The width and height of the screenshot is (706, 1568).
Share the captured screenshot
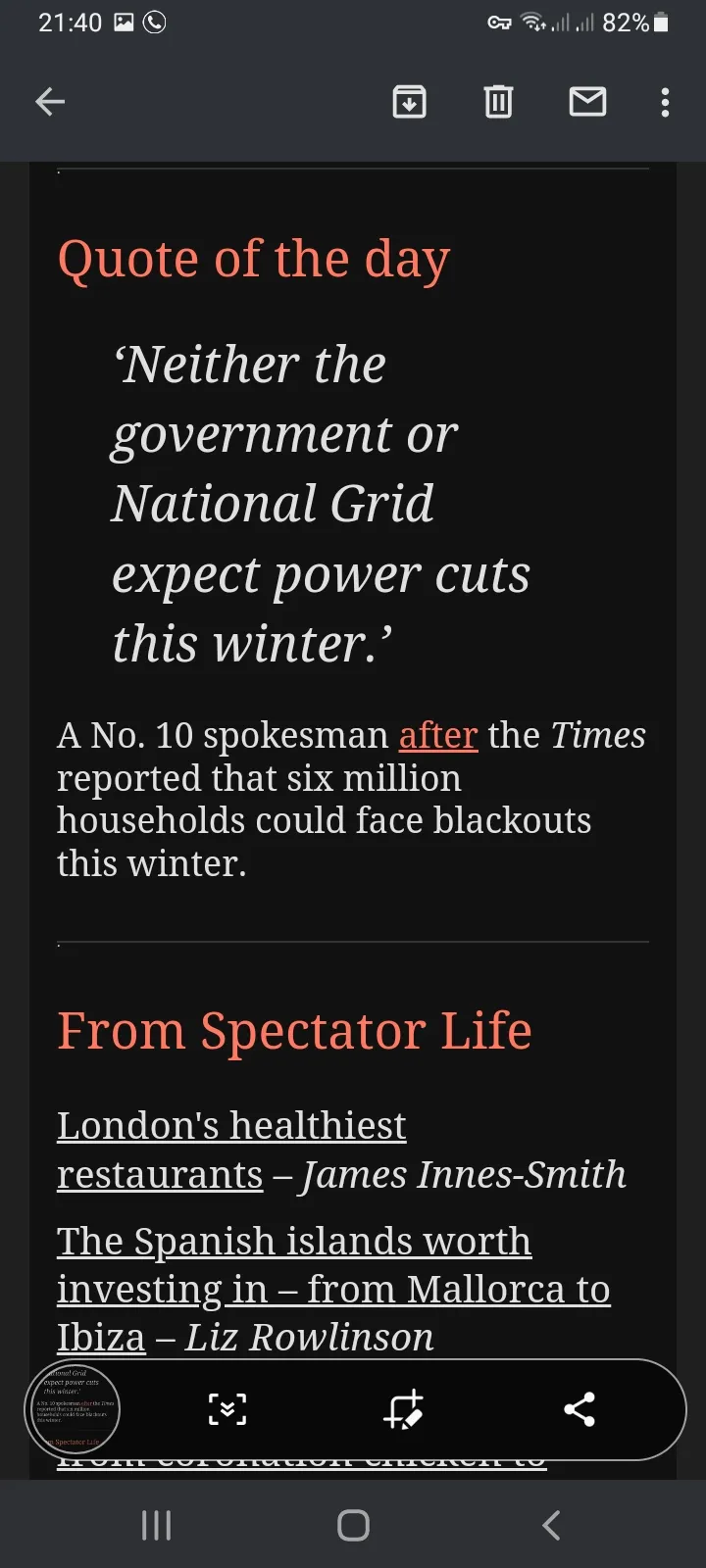tap(580, 1410)
